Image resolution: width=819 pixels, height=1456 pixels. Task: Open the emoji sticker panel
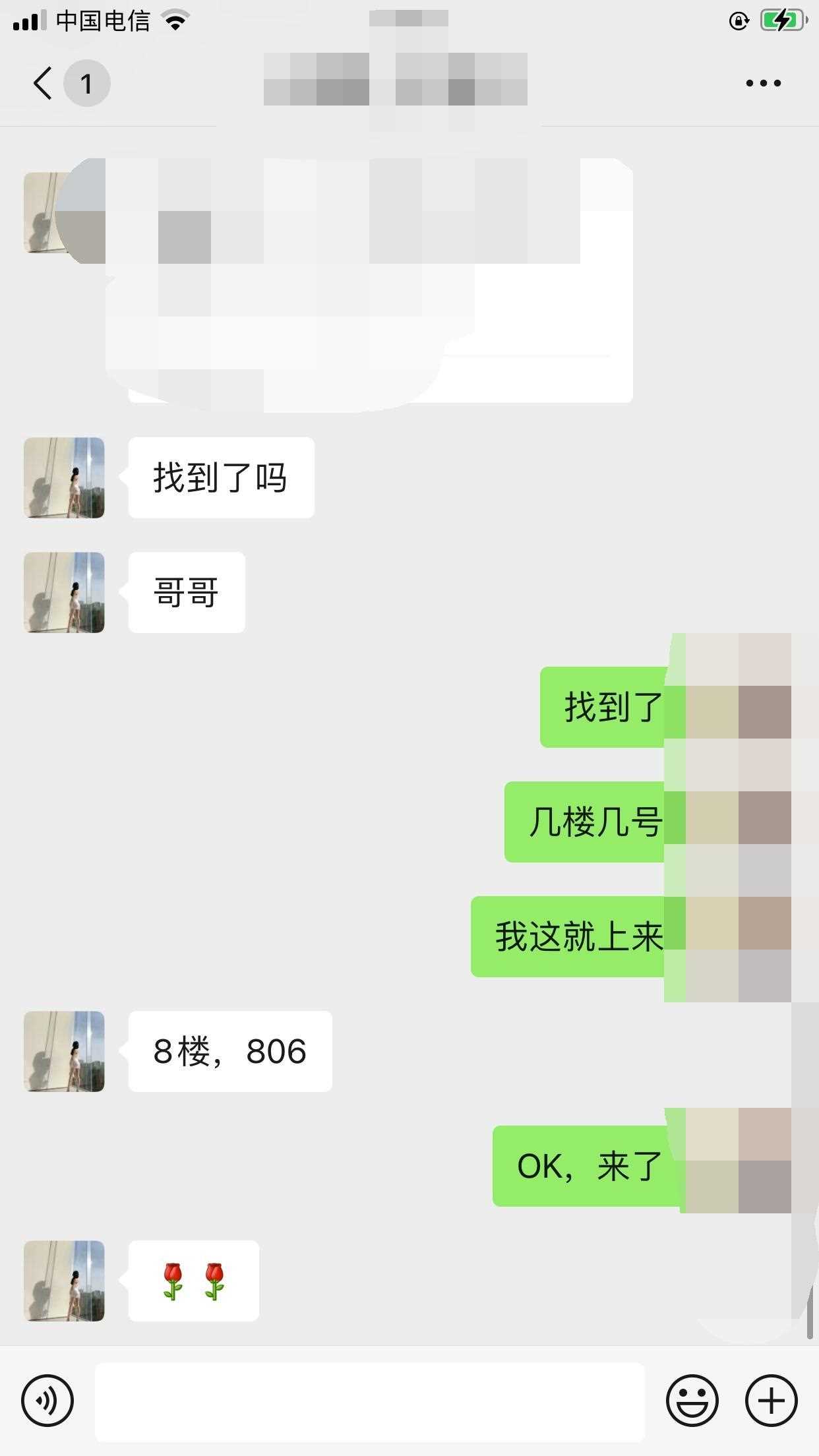pyautogui.click(x=692, y=1401)
